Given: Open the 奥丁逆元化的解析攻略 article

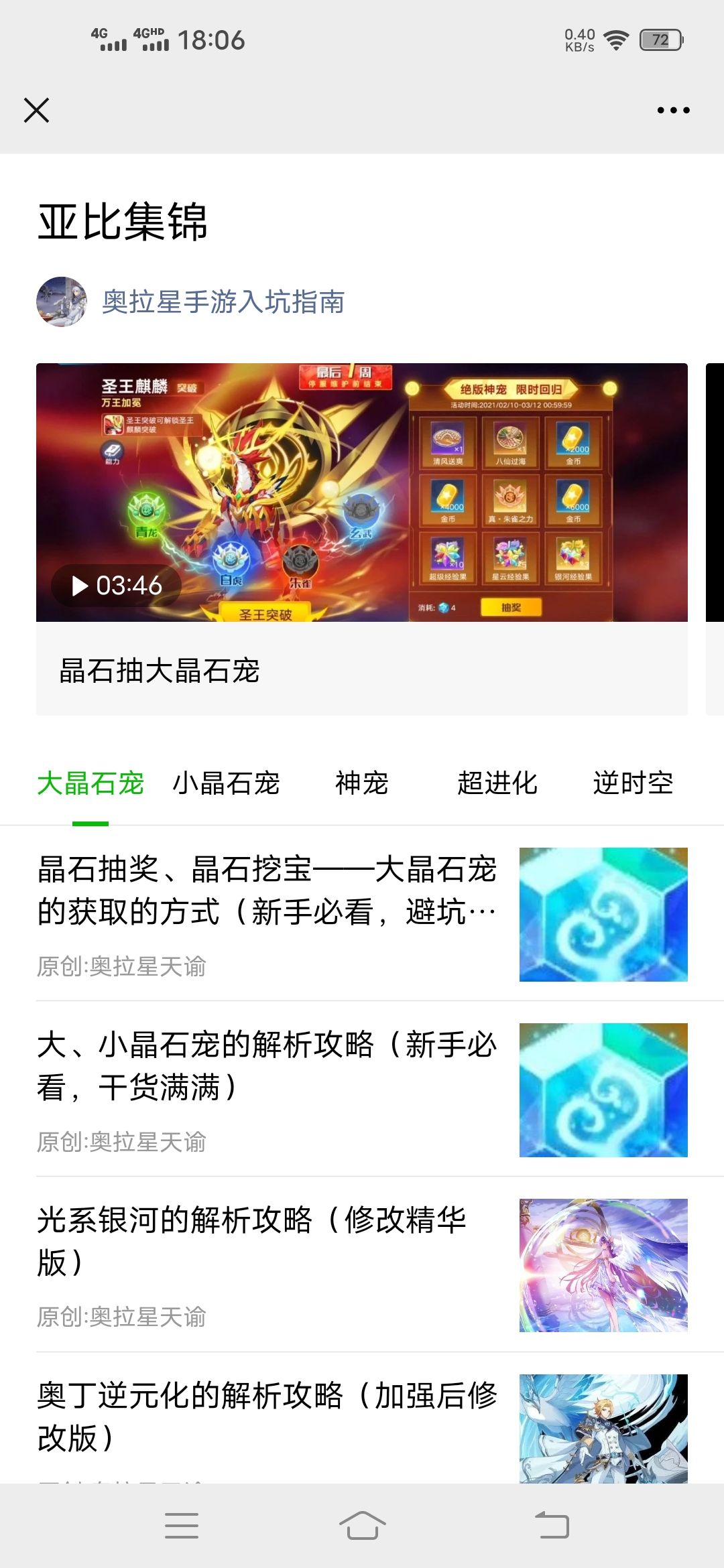Looking at the screenshot, I should tap(268, 1414).
